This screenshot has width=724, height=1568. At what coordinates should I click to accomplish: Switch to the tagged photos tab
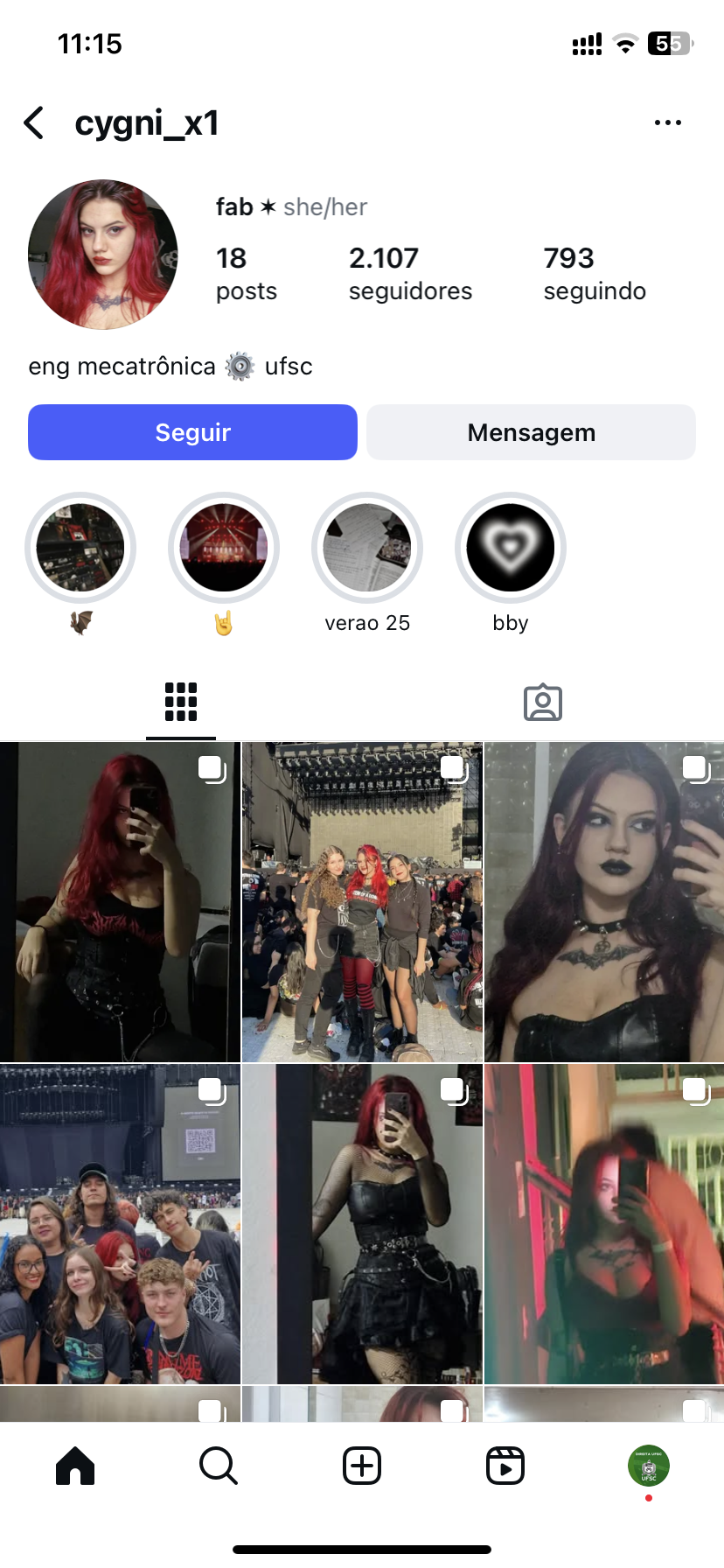[x=543, y=702]
